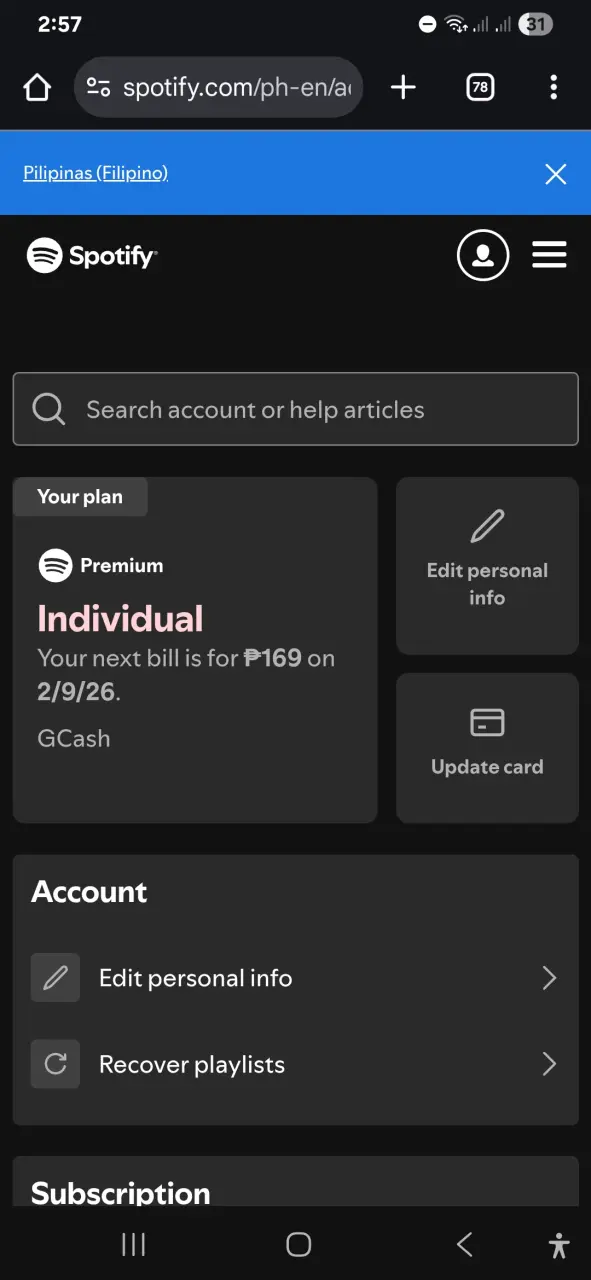Open the accessibility shortcut button
The height and width of the screenshot is (1280, 591).
tap(559, 1245)
